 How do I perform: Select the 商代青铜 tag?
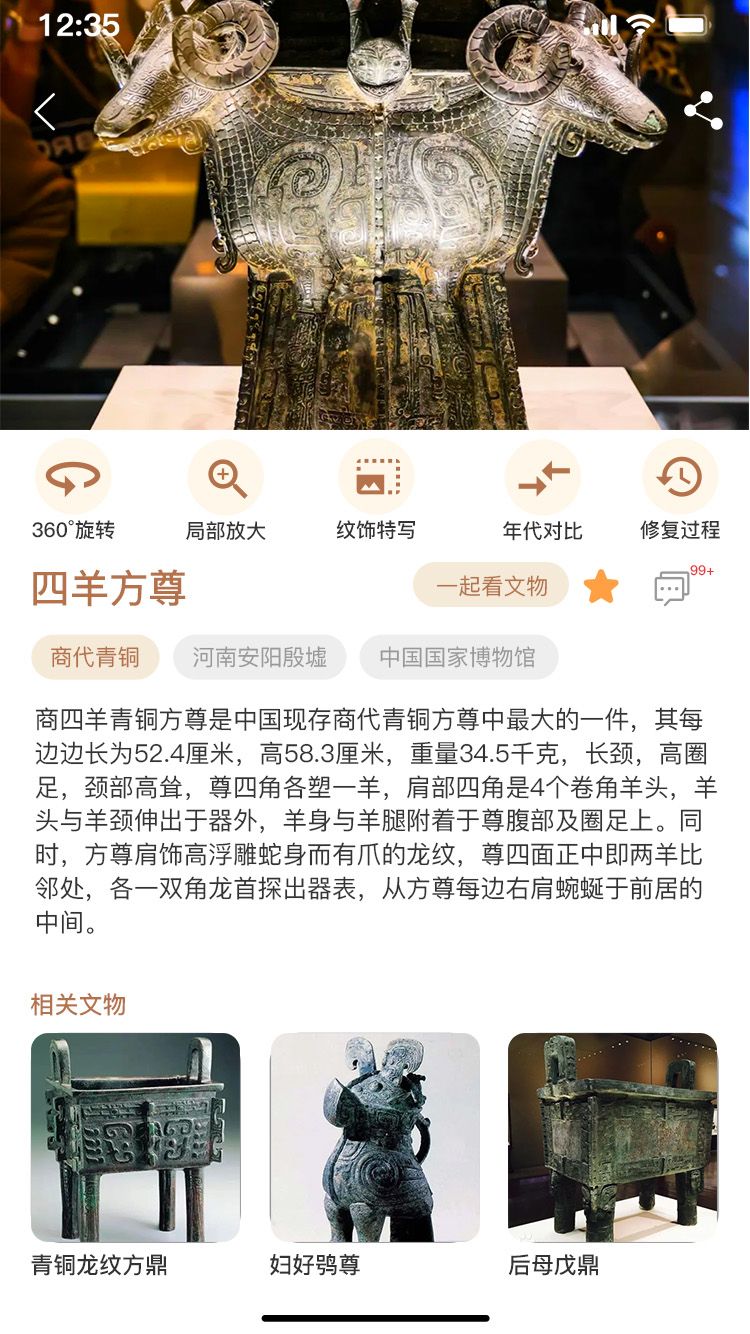pyautogui.click(x=95, y=657)
